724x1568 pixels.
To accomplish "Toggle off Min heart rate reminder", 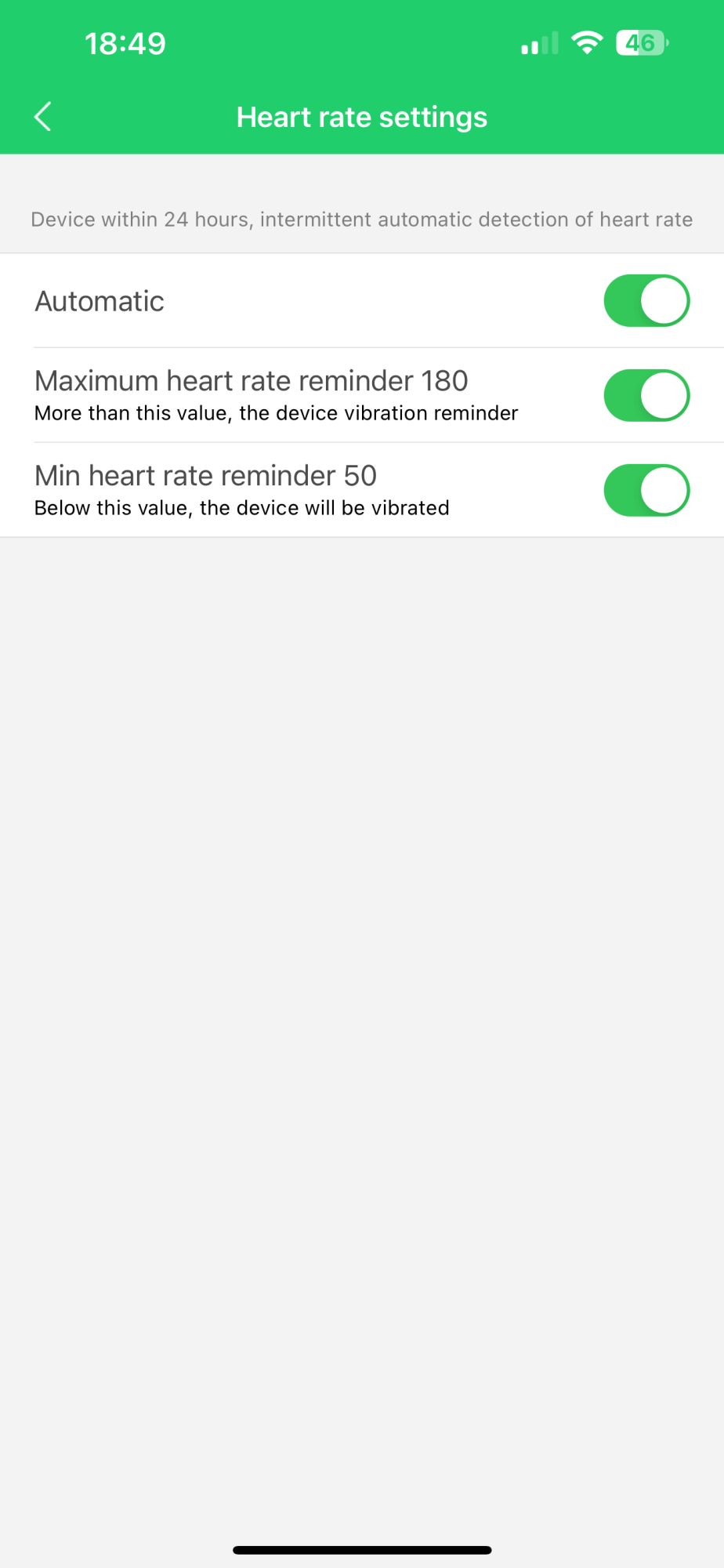I will [x=646, y=490].
